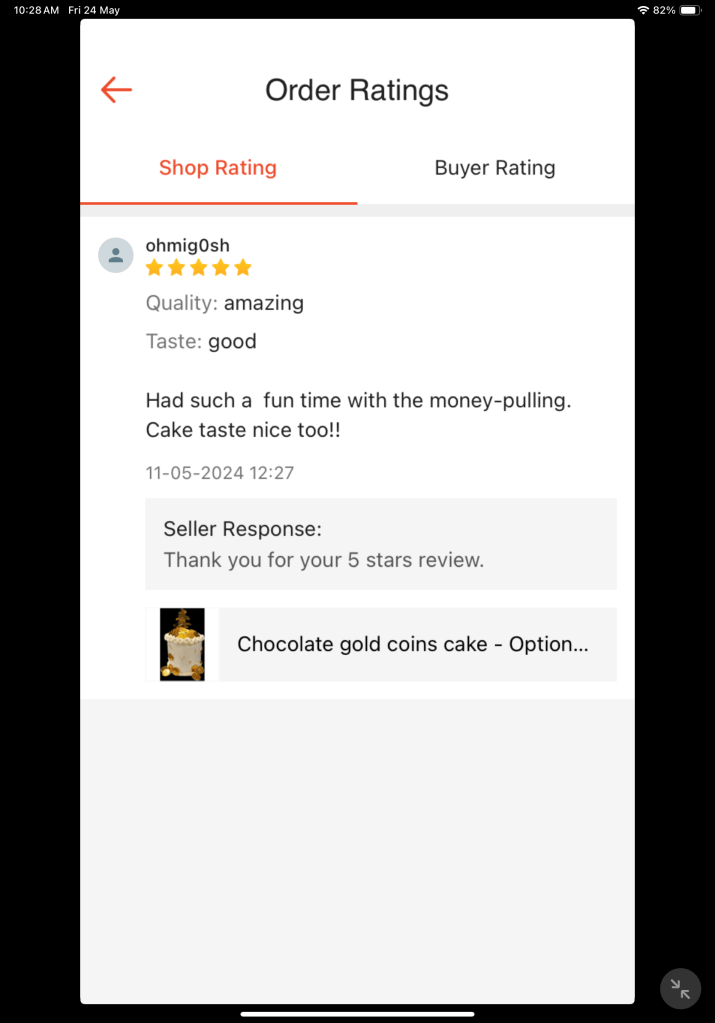
Task: Open ohmig0sh's profile avatar
Action: (x=116, y=255)
